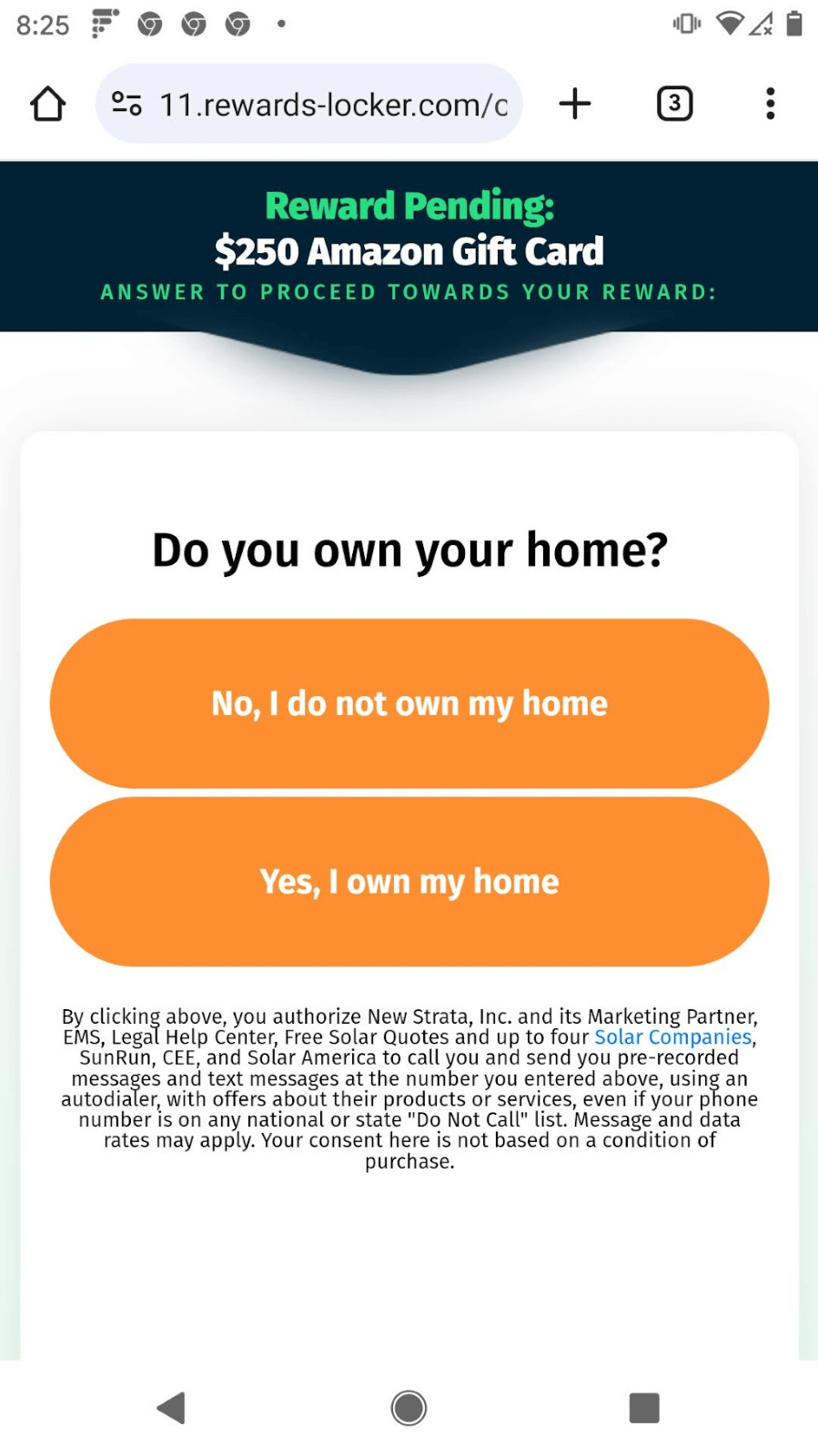818x1456 pixels.
Task: Focus the rewards-locker URL address bar
Action: 333,105
